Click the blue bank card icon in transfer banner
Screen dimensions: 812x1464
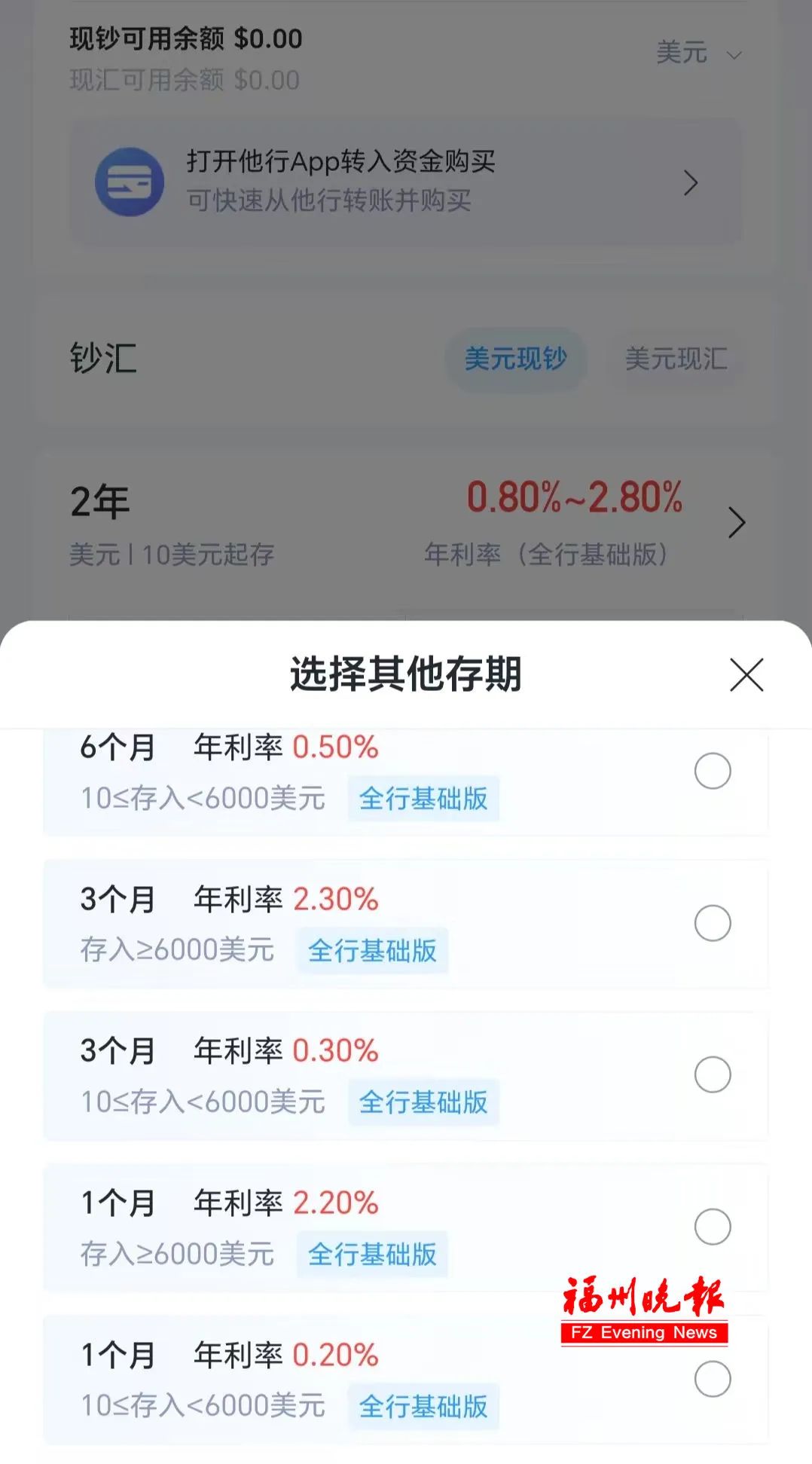click(x=130, y=182)
